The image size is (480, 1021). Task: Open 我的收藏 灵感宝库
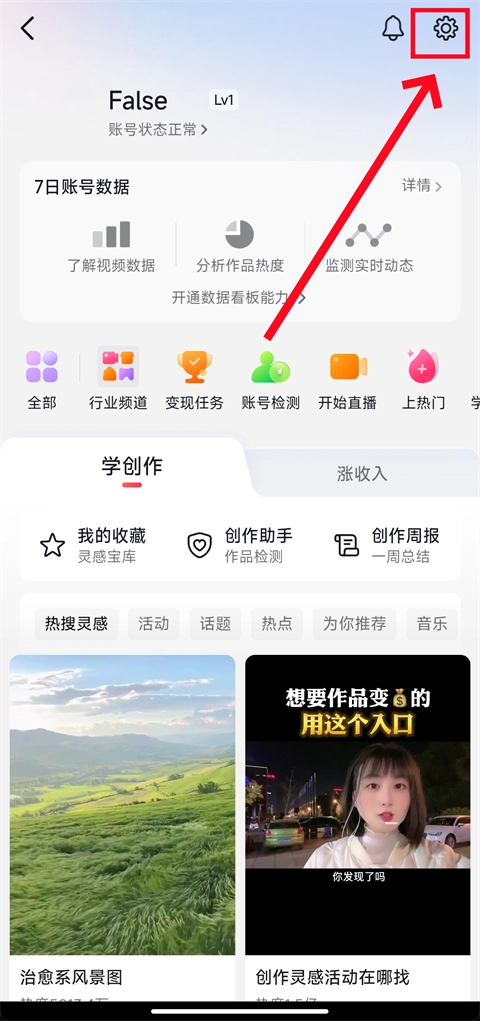click(x=92, y=545)
